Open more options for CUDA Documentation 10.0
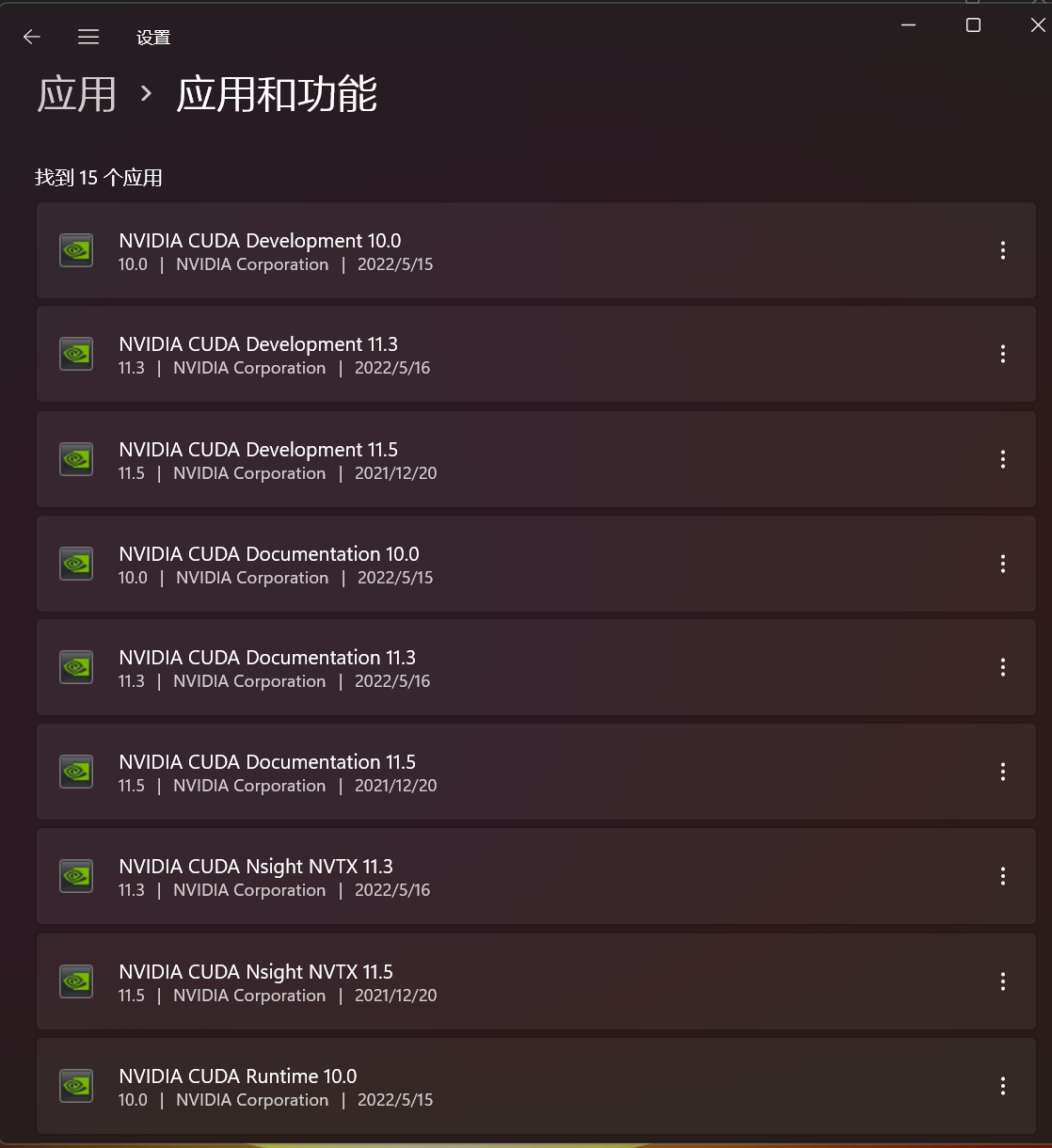1052x1148 pixels. pyautogui.click(x=1002, y=564)
